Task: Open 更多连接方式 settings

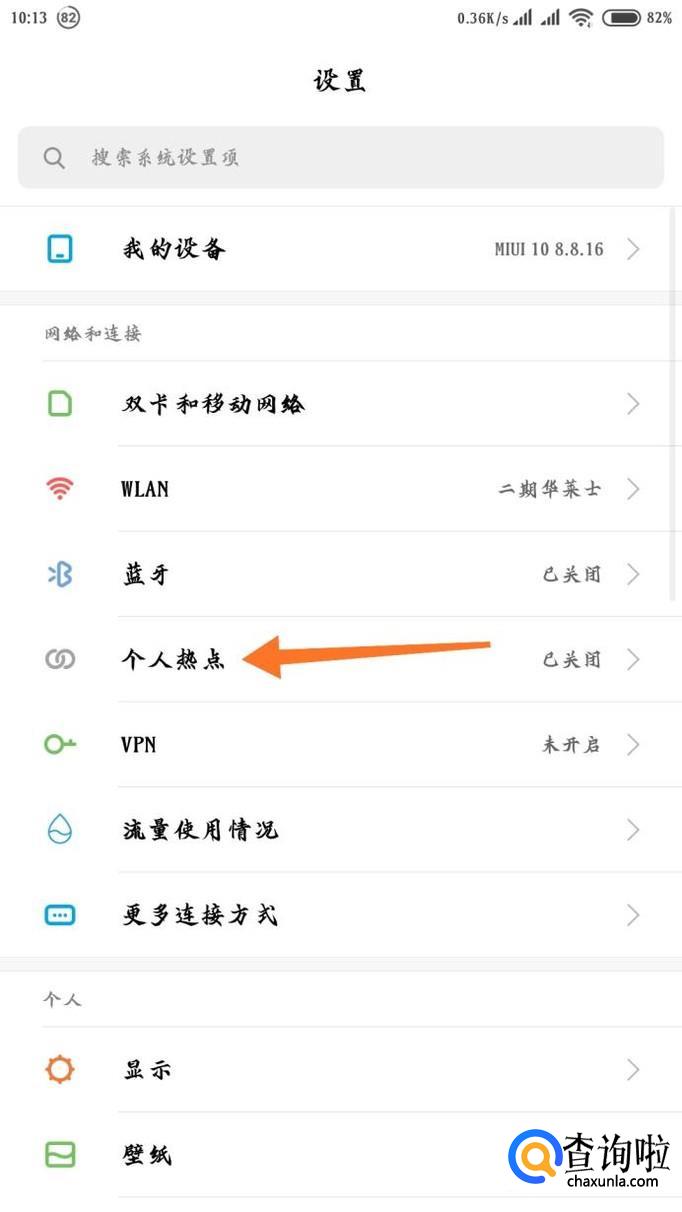Action: [x=340, y=915]
